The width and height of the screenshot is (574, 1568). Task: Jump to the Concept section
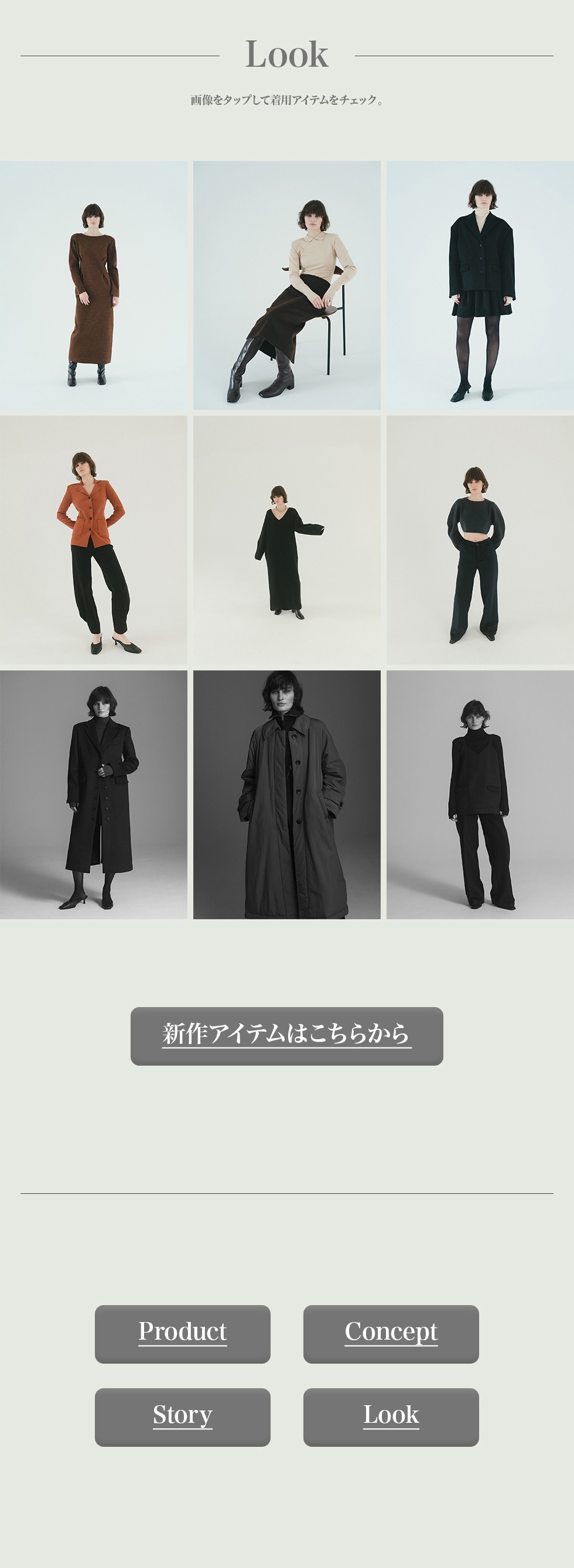[x=391, y=1334]
